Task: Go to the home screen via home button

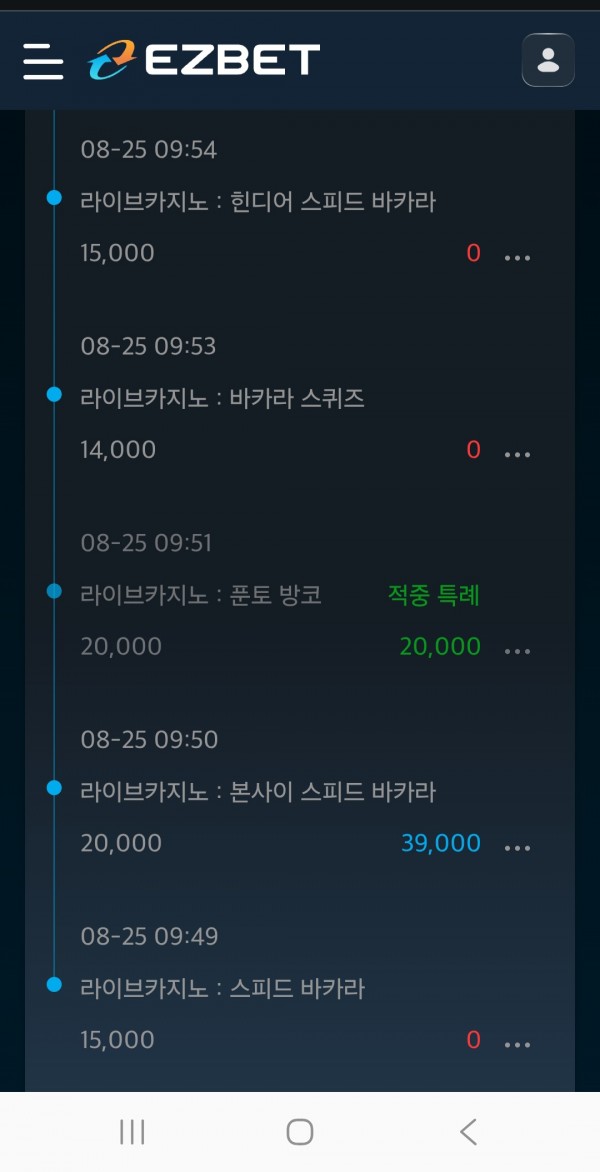Action: coord(300,1132)
